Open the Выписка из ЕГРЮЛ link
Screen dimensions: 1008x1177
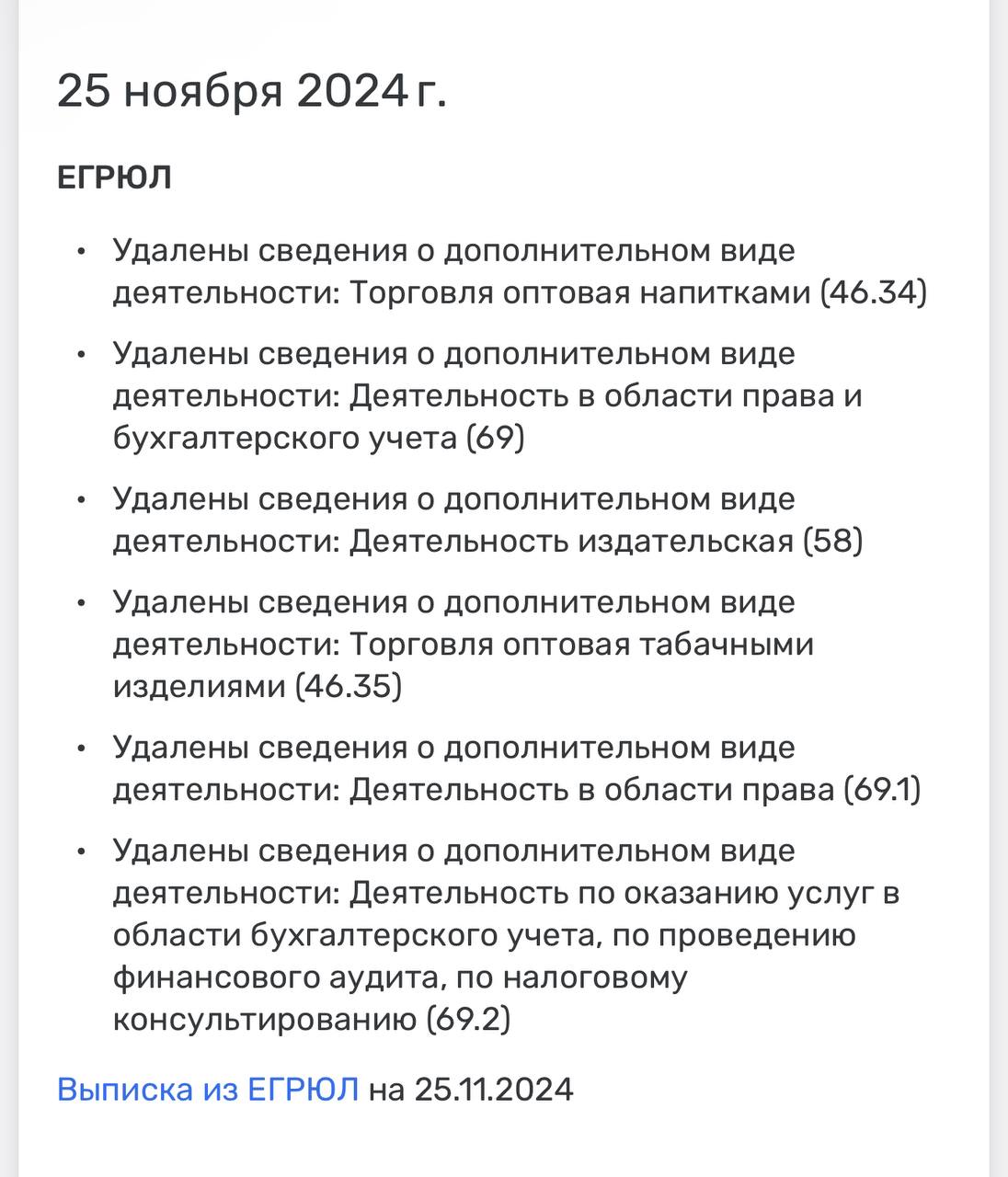pyautogui.click(x=208, y=1089)
